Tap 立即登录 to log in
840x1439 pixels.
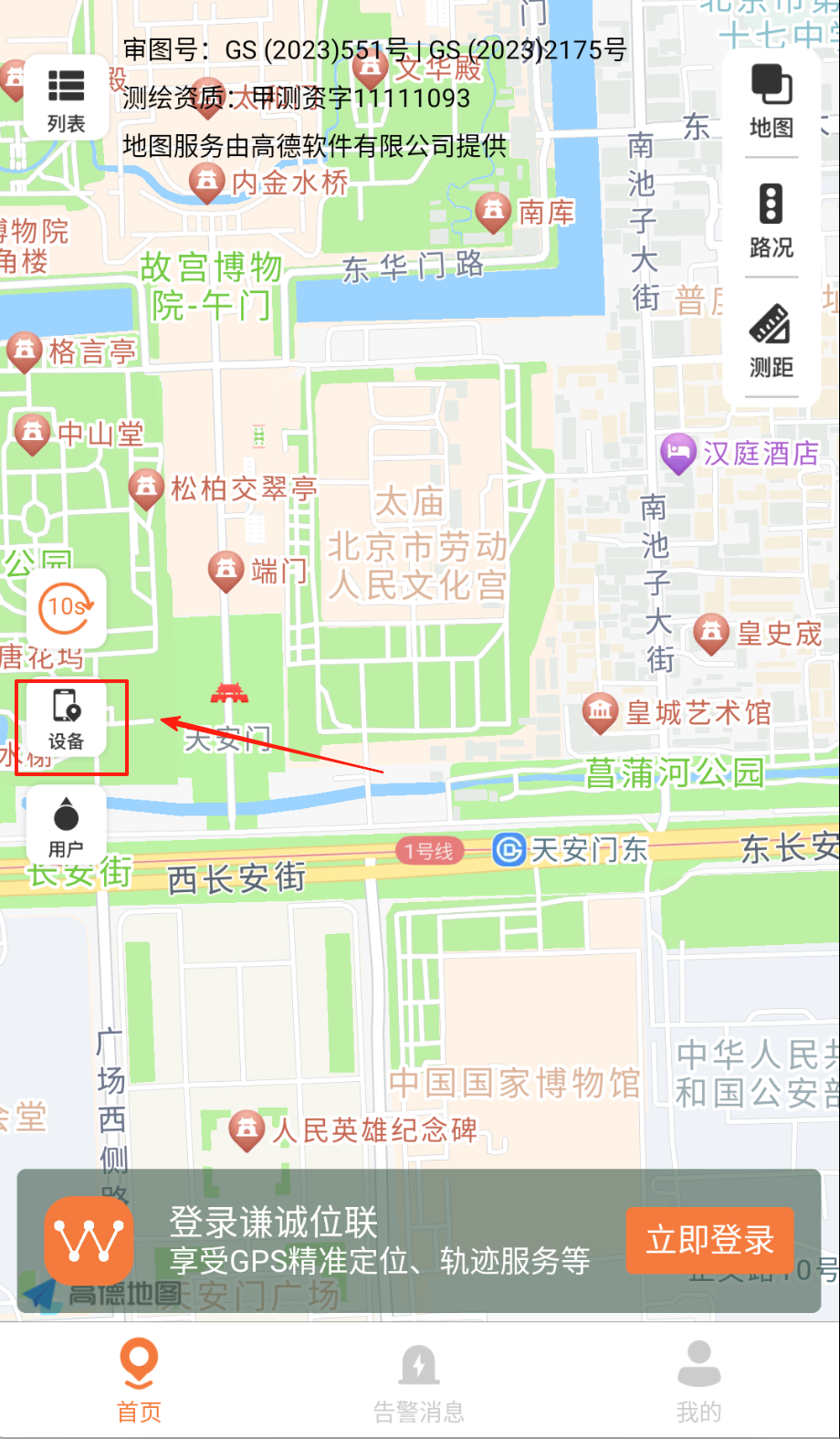click(x=709, y=1240)
